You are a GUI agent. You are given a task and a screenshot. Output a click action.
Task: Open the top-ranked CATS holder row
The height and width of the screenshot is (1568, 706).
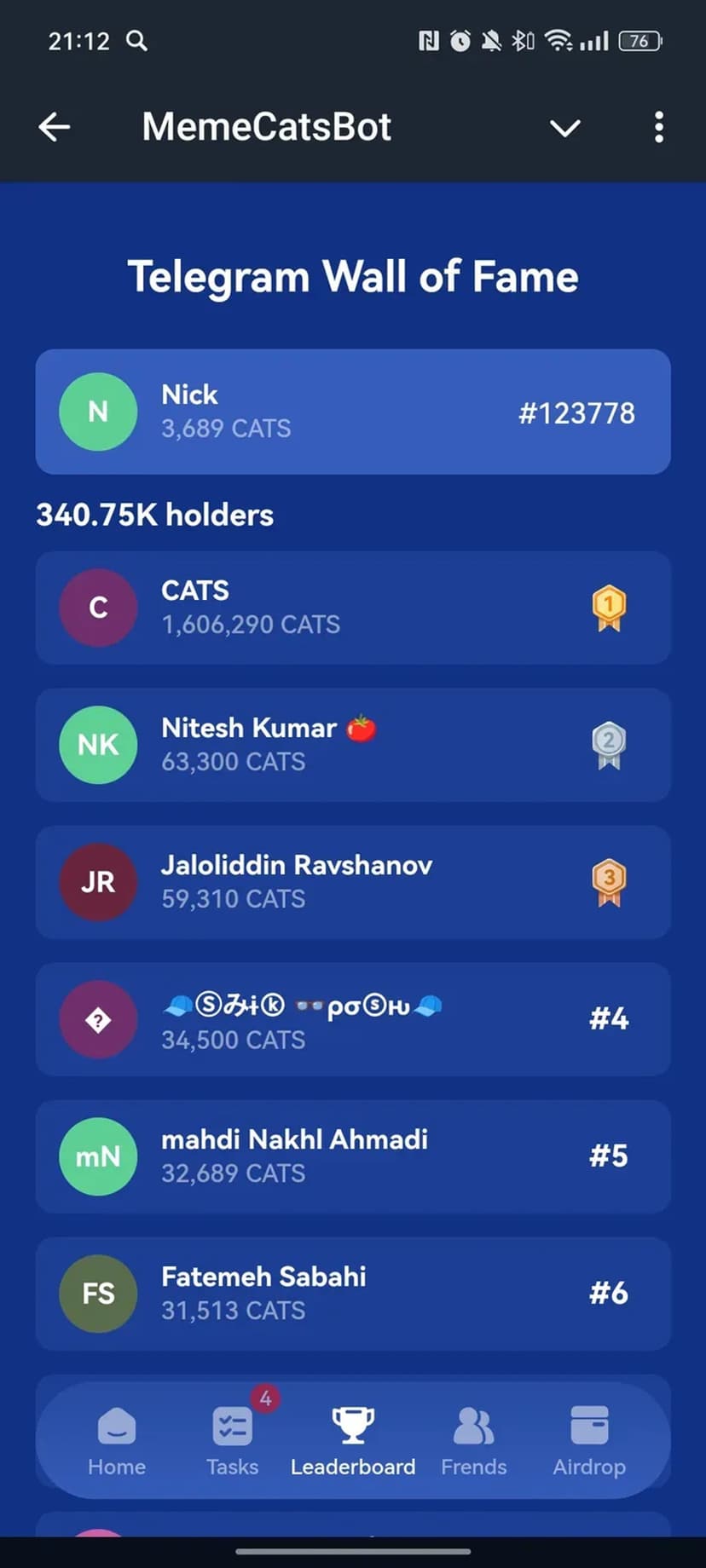[x=352, y=608]
